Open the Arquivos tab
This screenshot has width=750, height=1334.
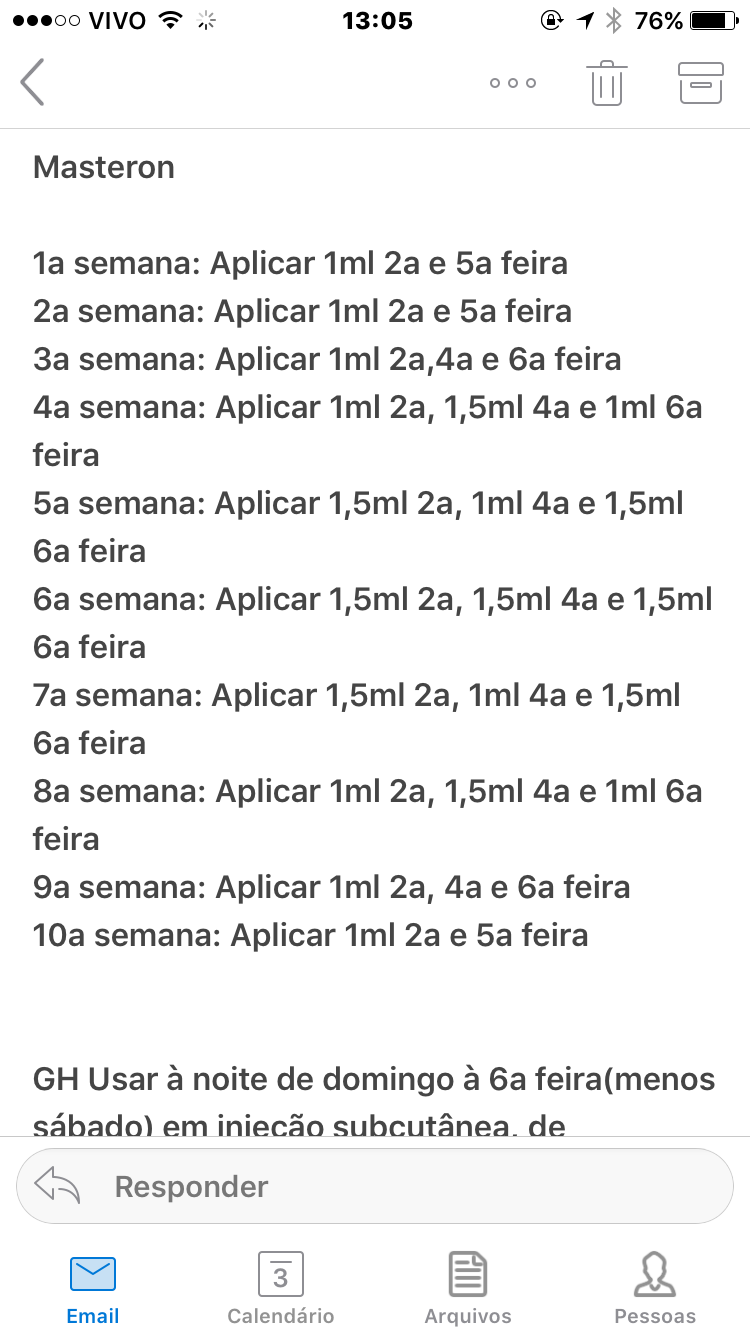click(x=468, y=1289)
